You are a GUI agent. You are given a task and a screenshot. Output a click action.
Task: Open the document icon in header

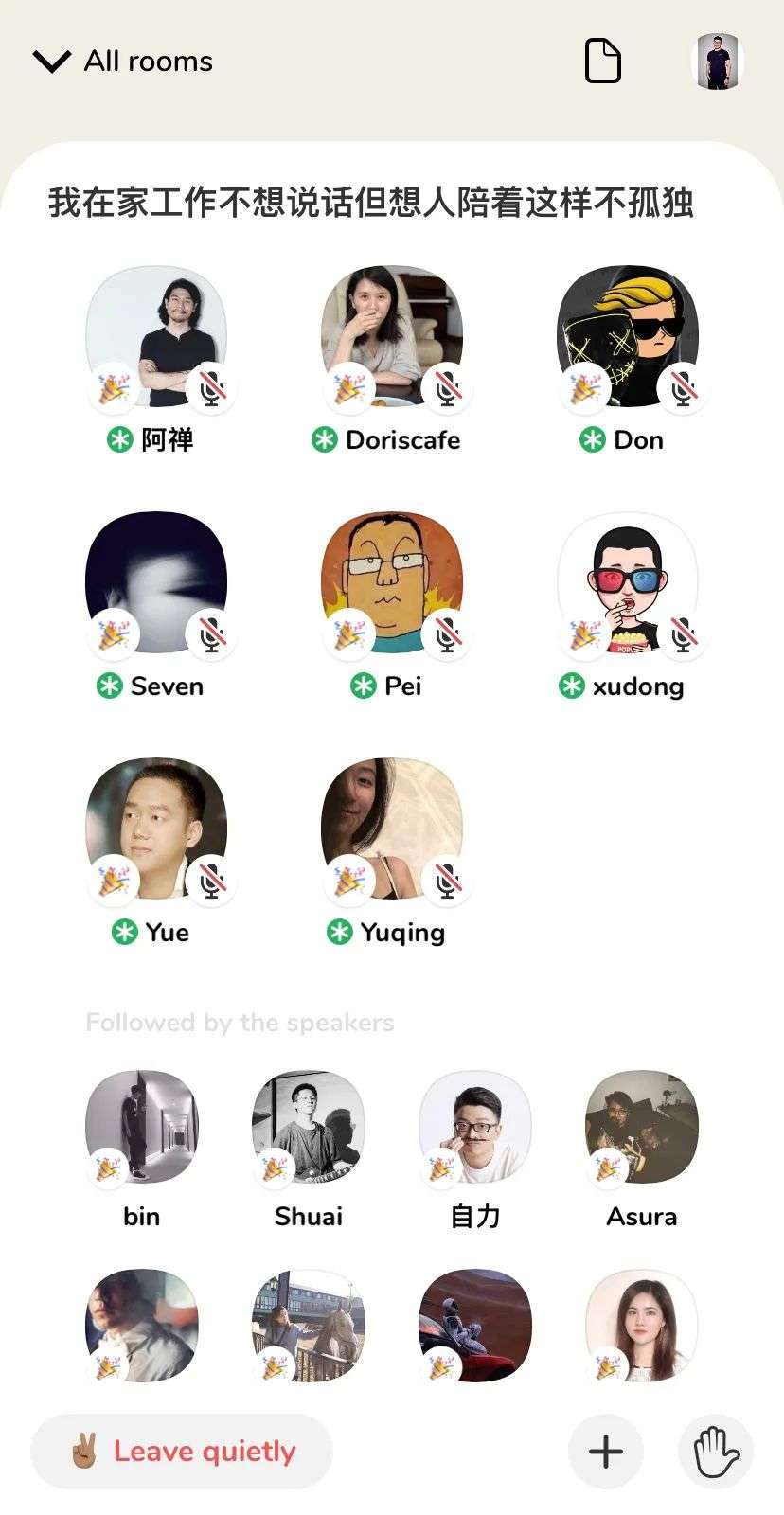coord(602,62)
